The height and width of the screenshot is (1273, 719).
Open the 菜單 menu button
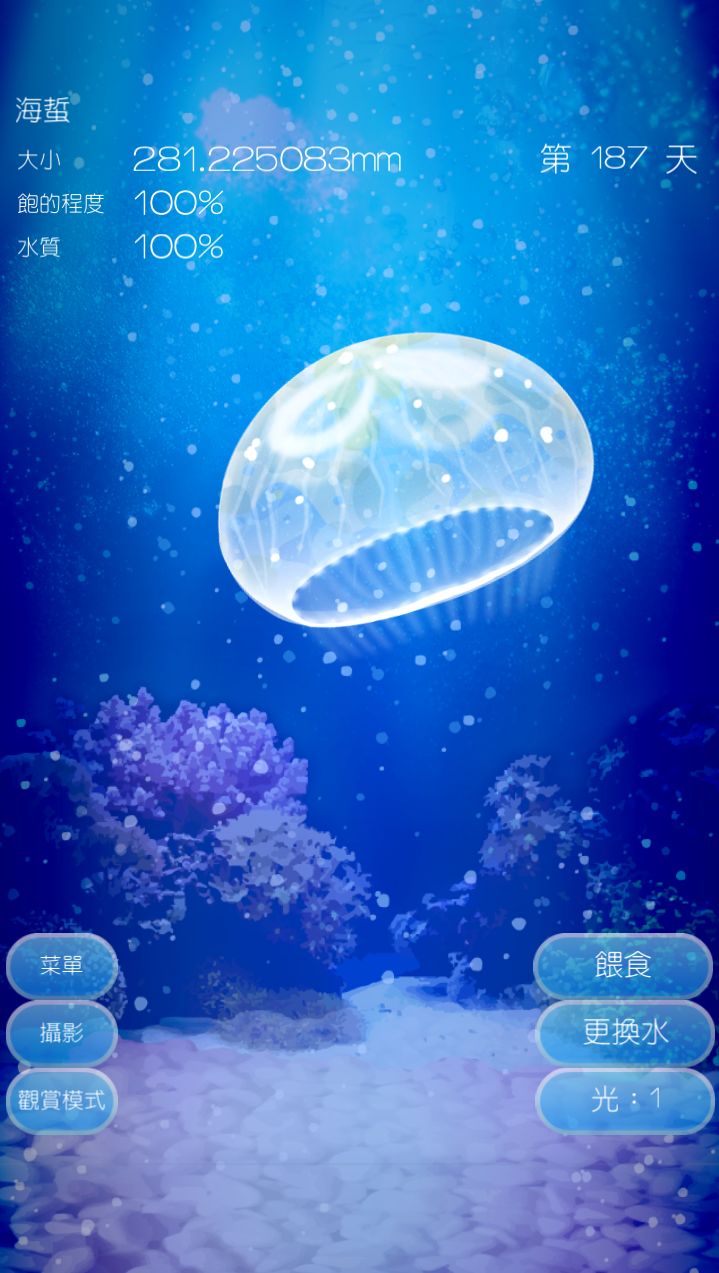[62, 966]
